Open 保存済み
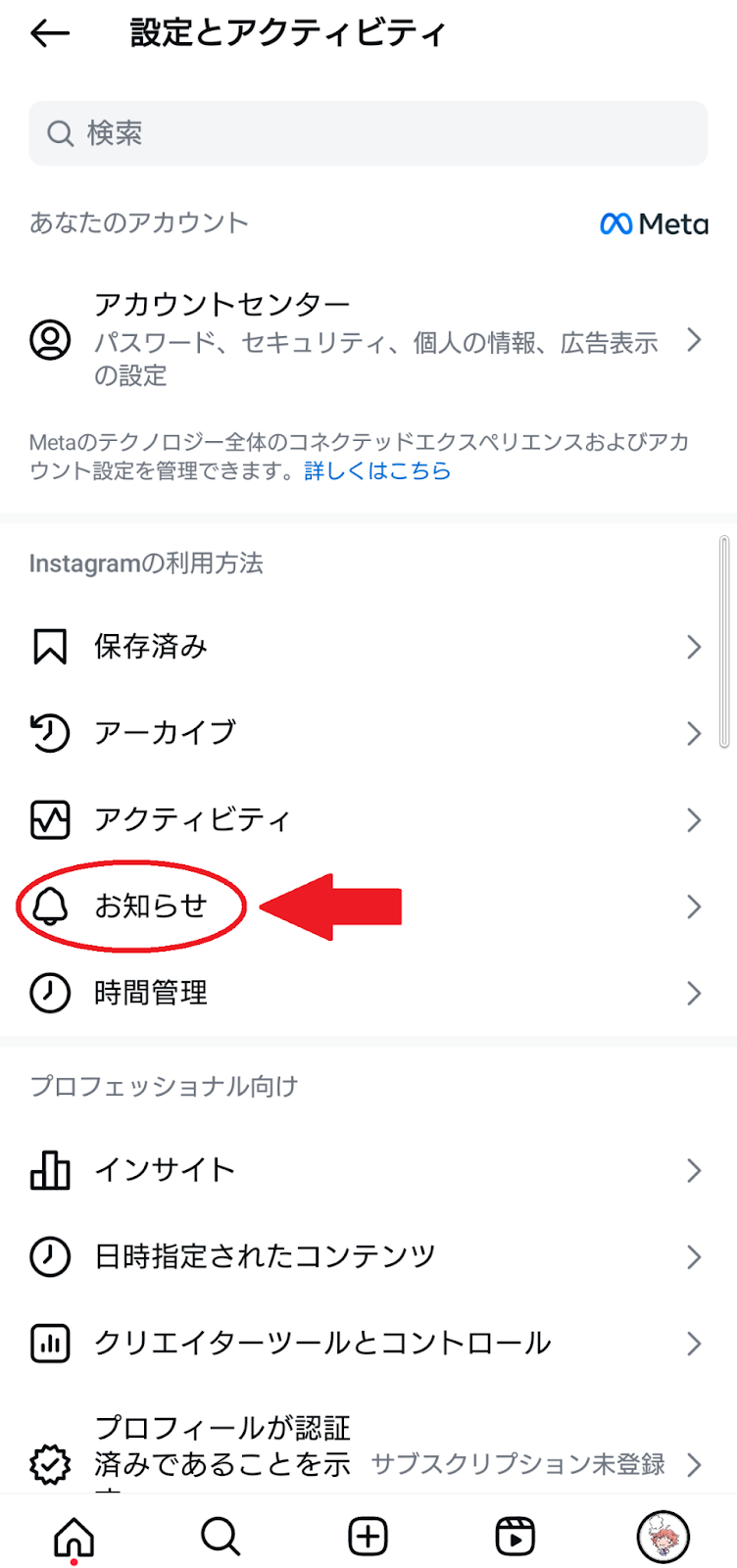This screenshot has height=1568, width=737. click(x=368, y=647)
